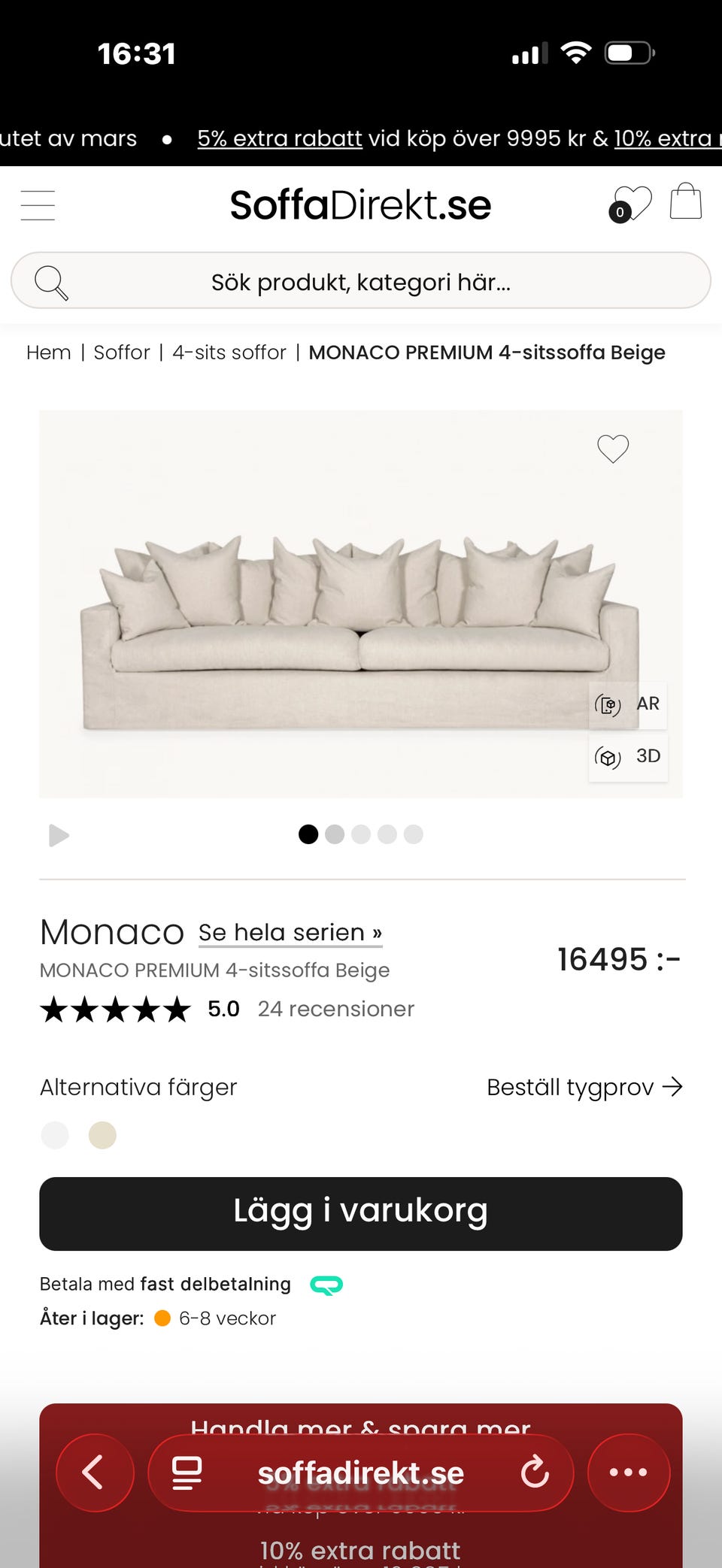
Task: Favorite the sofa with the heart toggle
Action: 613,449
